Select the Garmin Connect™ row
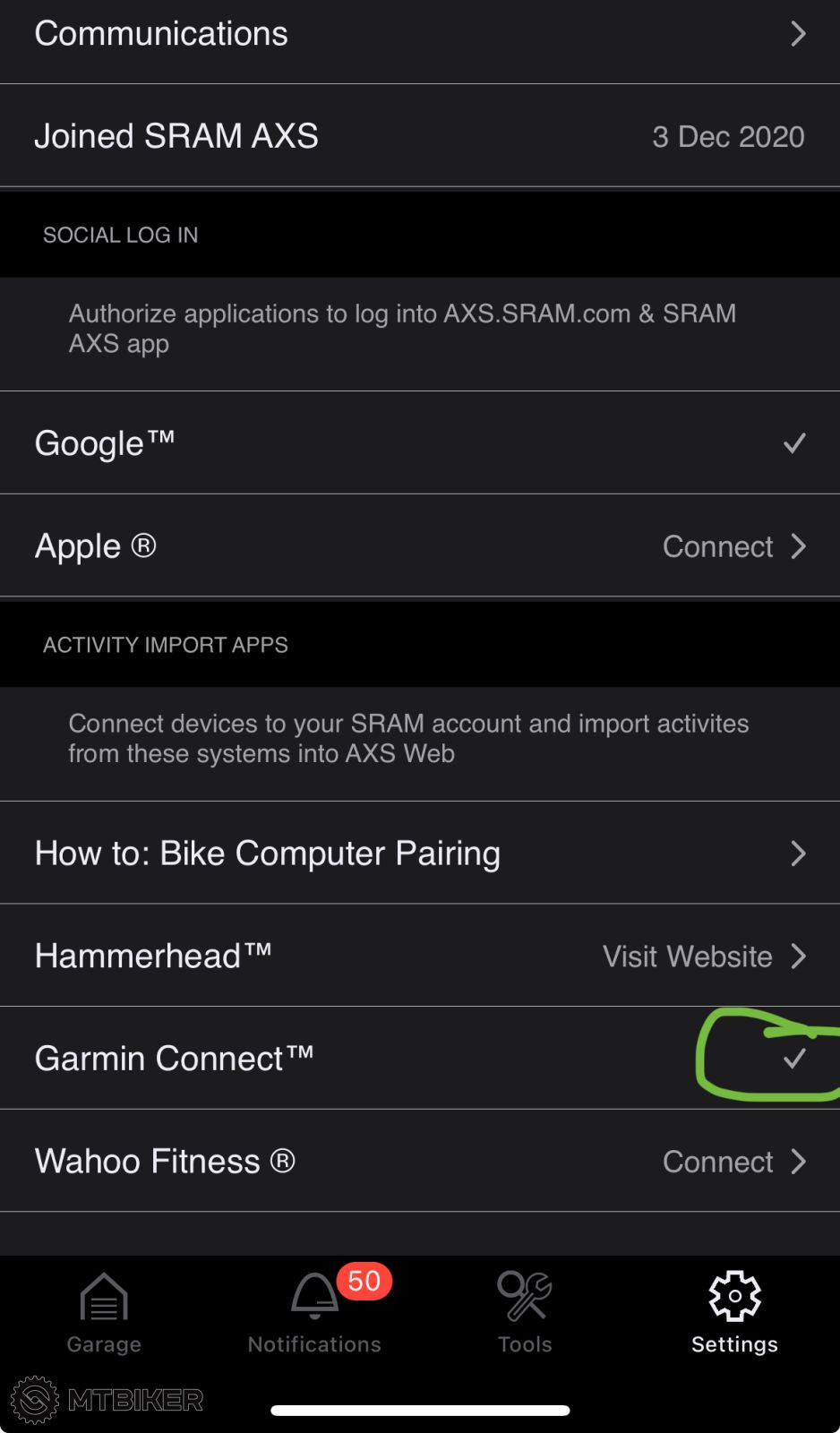The height and width of the screenshot is (1433, 840). 419,1059
